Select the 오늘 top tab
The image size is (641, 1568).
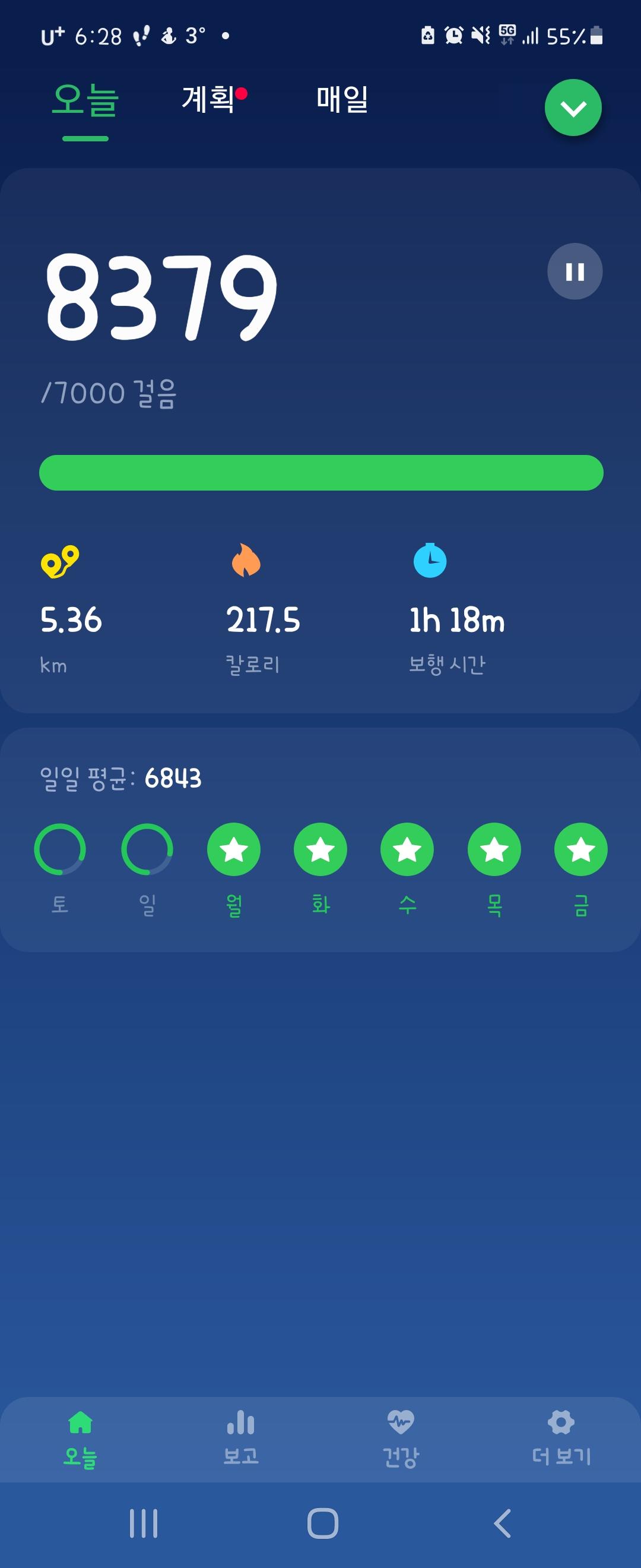(85, 100)
